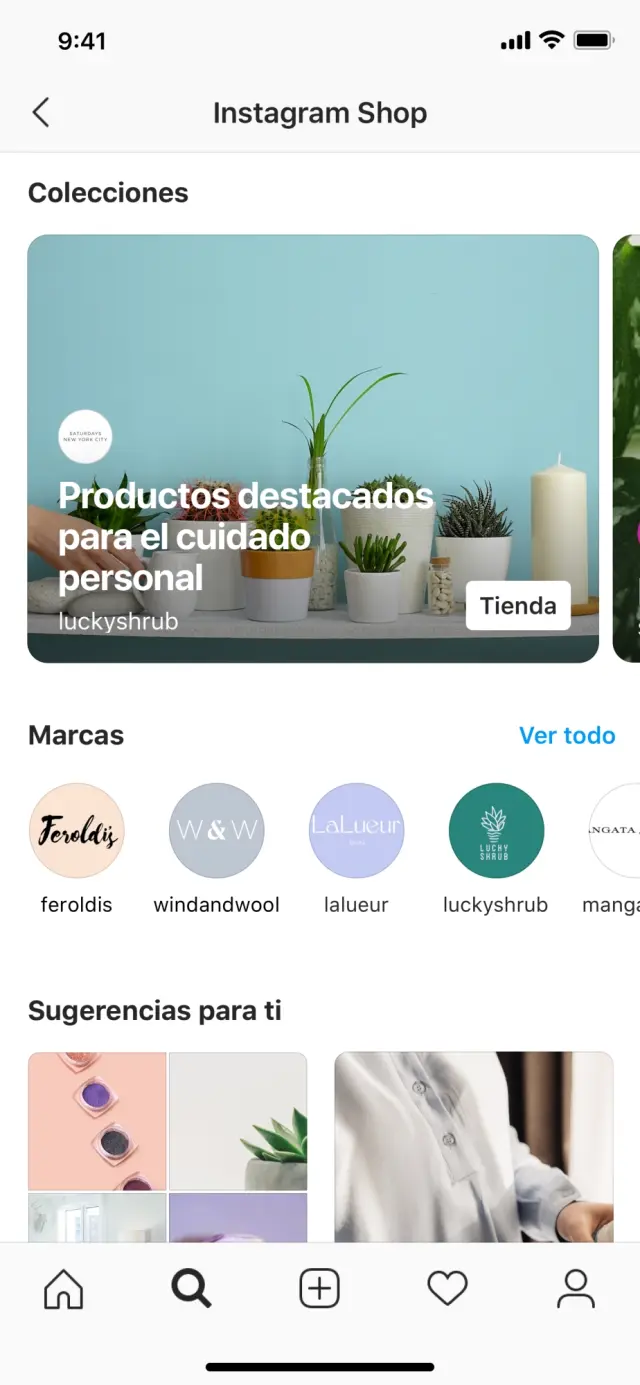Open the suggested product grid with eyeshadows
The height and width of the screenshot is (1385, 640).
coord(167,1145)
